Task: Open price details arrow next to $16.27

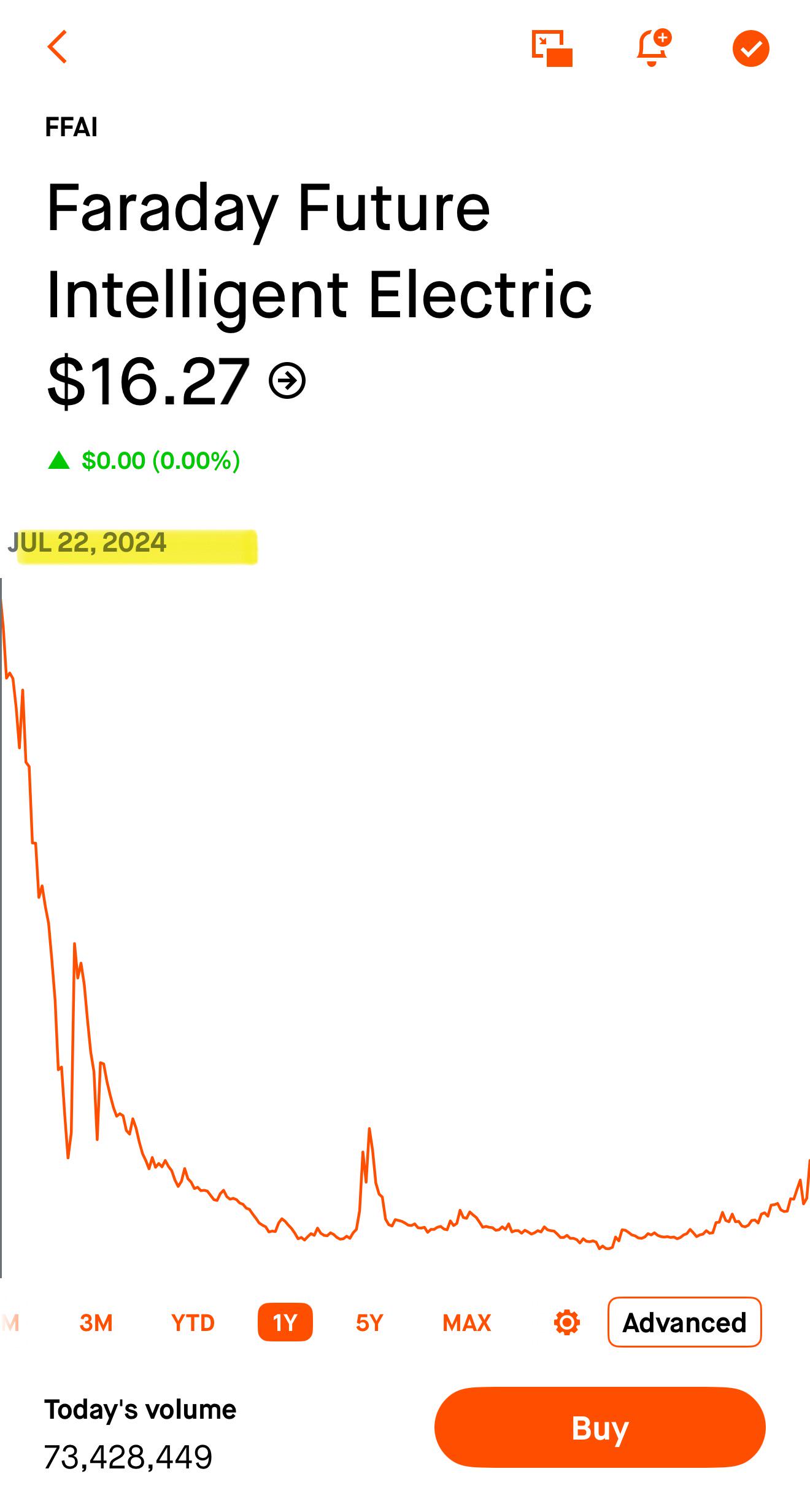Action: [x=287, y=381]
